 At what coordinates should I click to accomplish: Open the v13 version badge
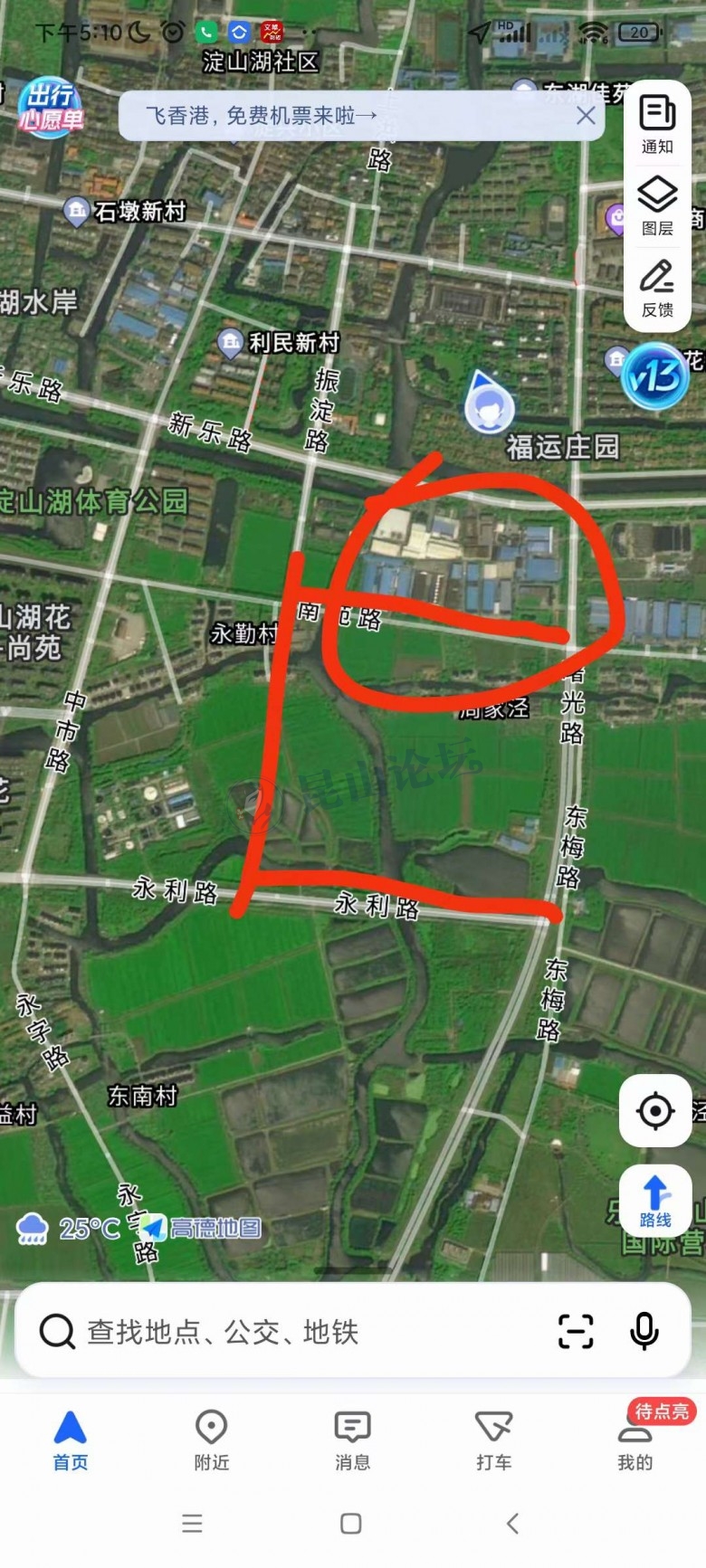click(655, 375)
